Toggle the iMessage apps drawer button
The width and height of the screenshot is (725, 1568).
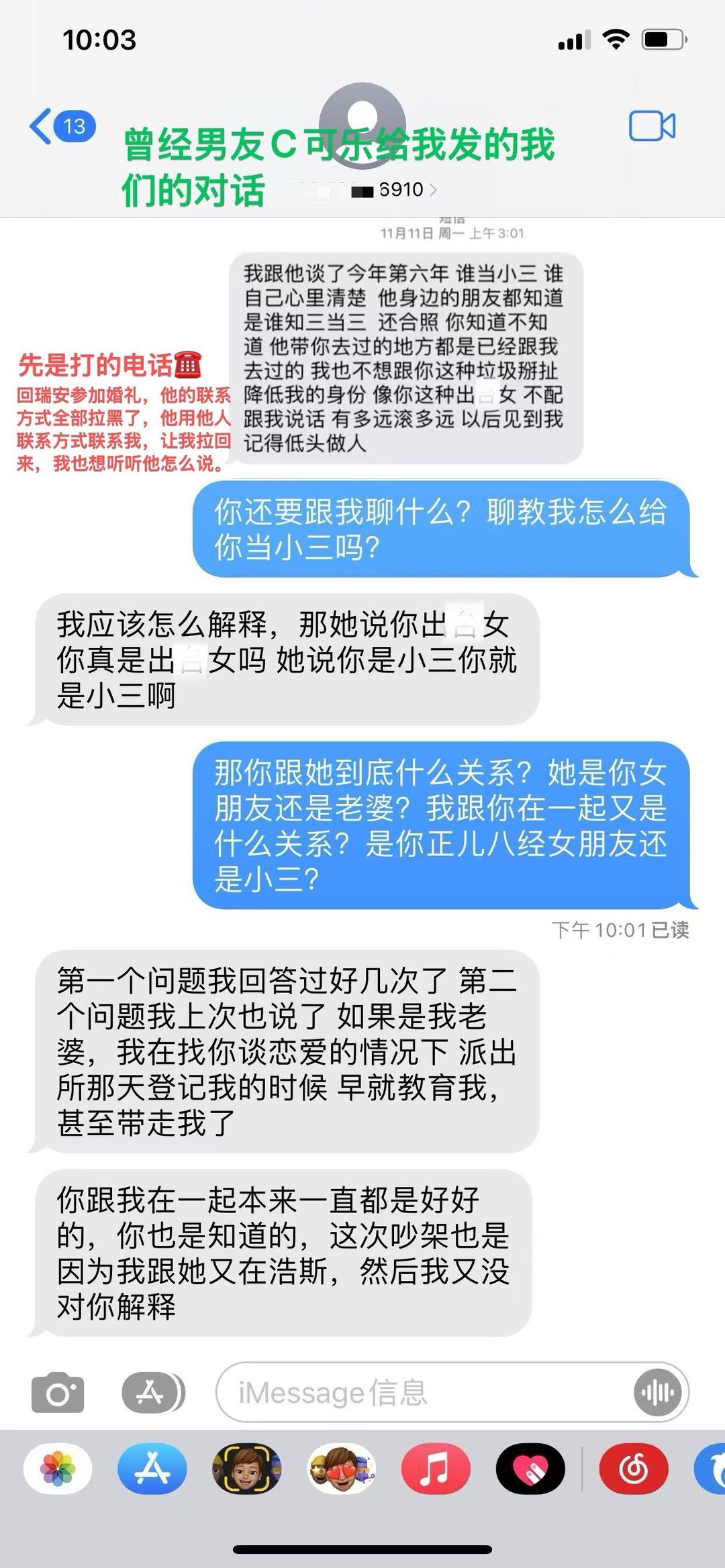tap(153, 1394)
